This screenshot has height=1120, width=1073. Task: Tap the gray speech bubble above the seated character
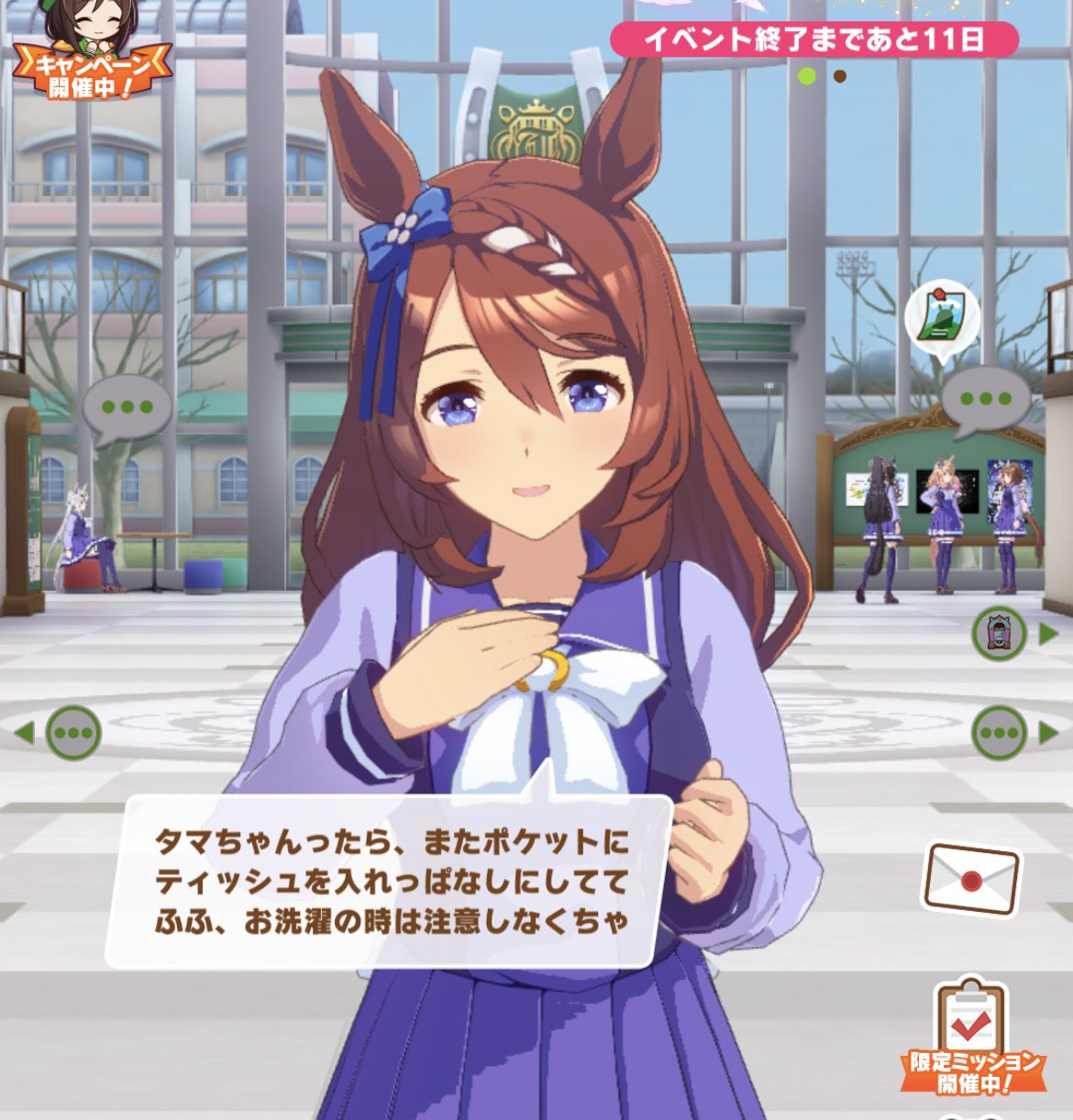[127, 406]
